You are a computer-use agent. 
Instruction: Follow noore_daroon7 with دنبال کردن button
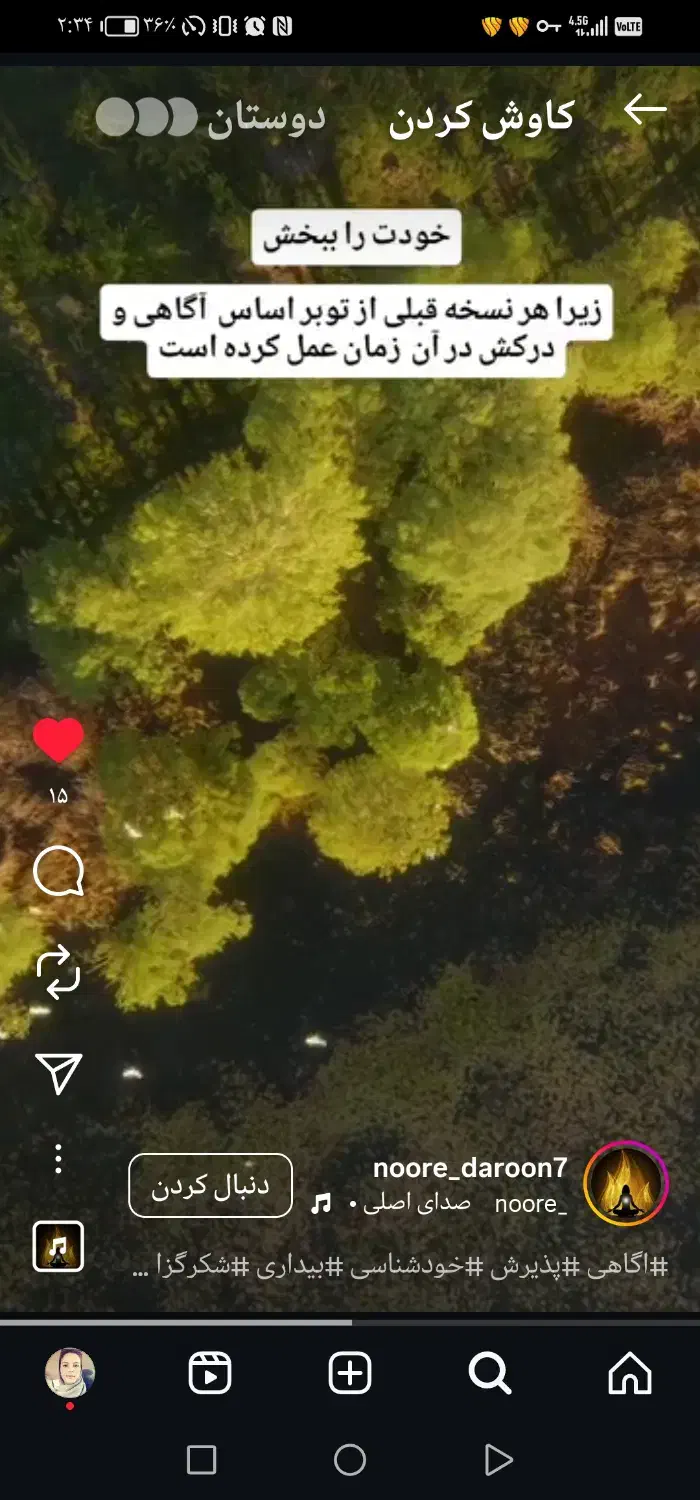(210, 1185)
